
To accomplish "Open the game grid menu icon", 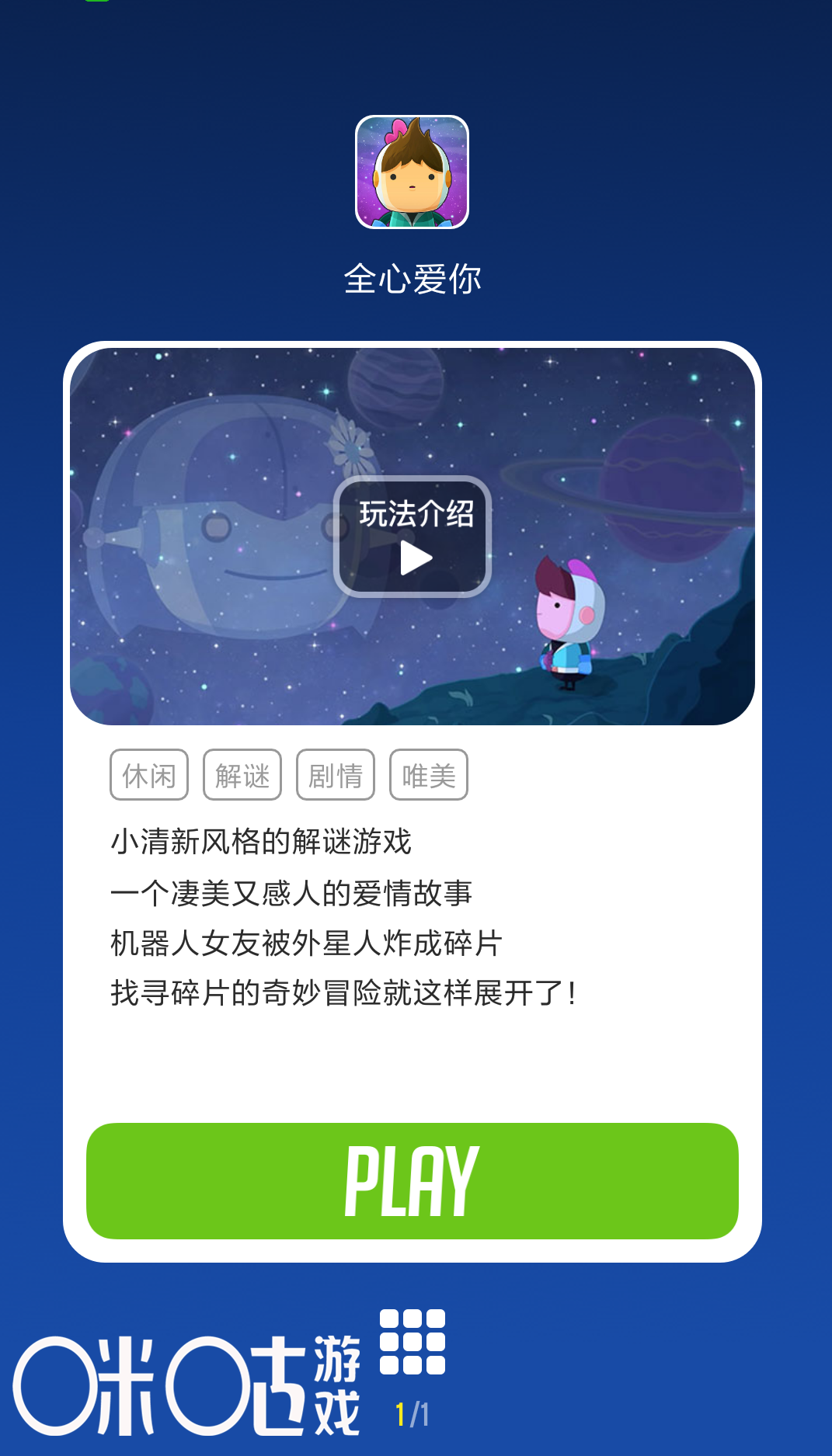I will (413, 1342).
